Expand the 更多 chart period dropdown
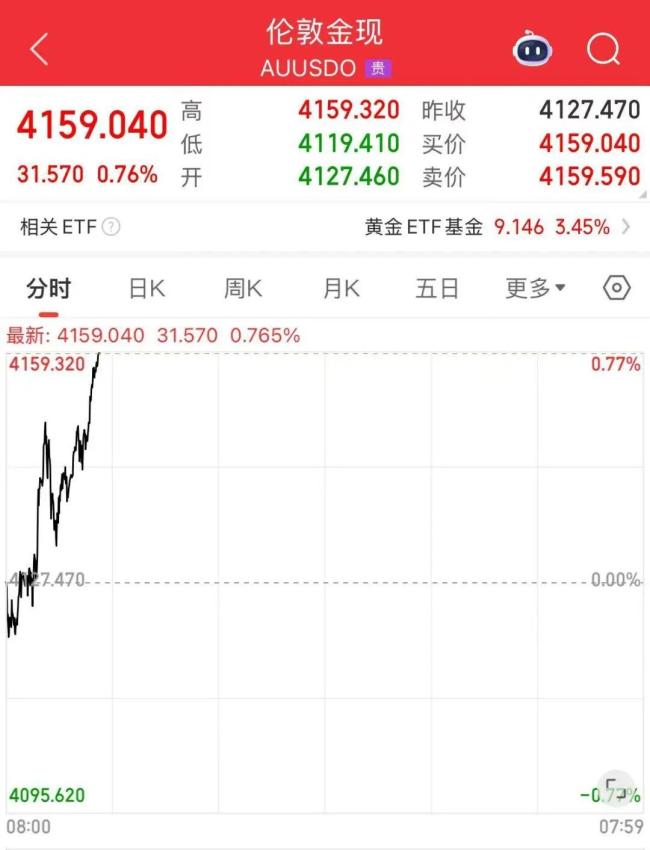This screenshot has height=850, width=650. click(x=535, y=289)
